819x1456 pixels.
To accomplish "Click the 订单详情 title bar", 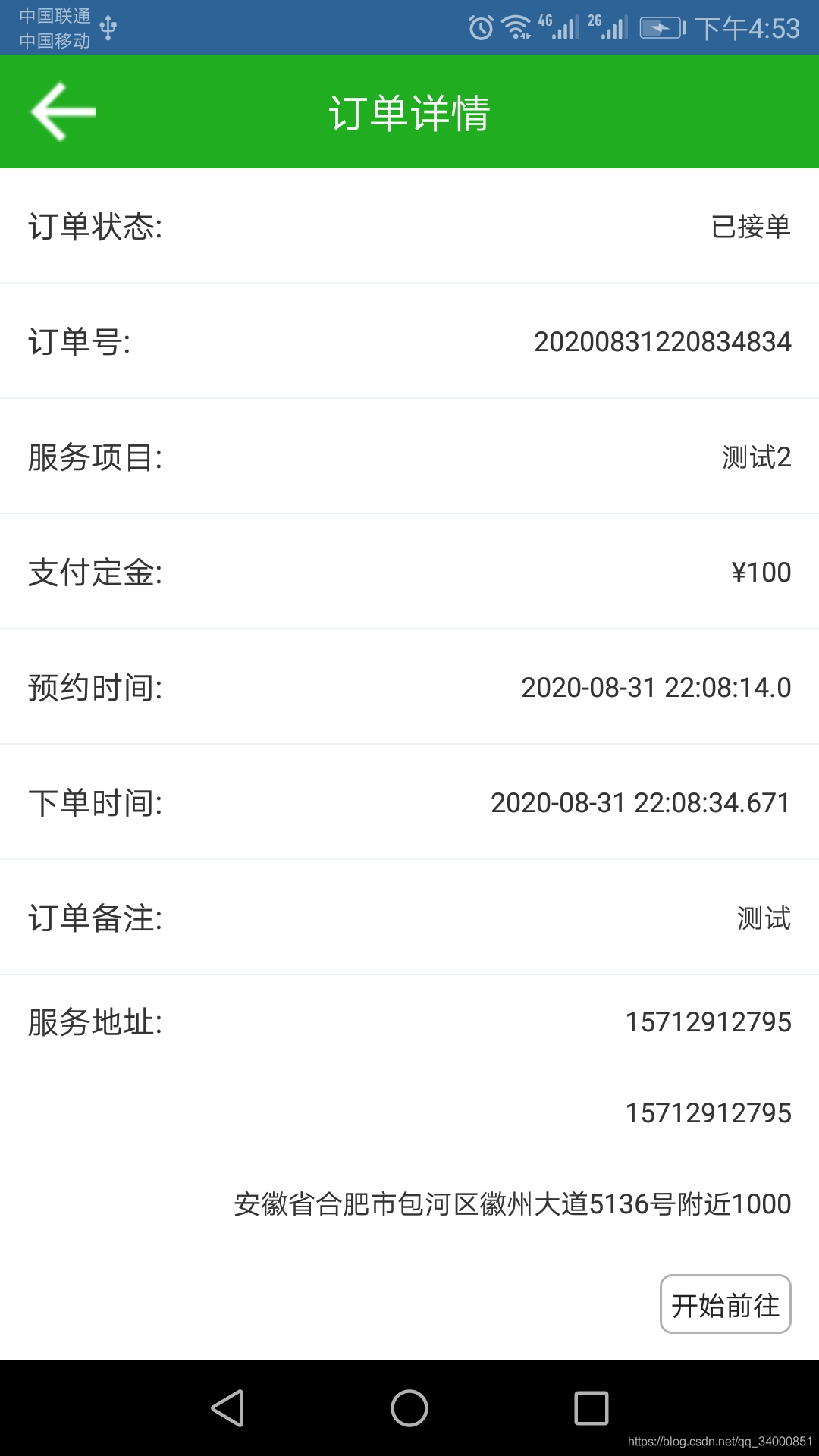I will coord(409,111).
